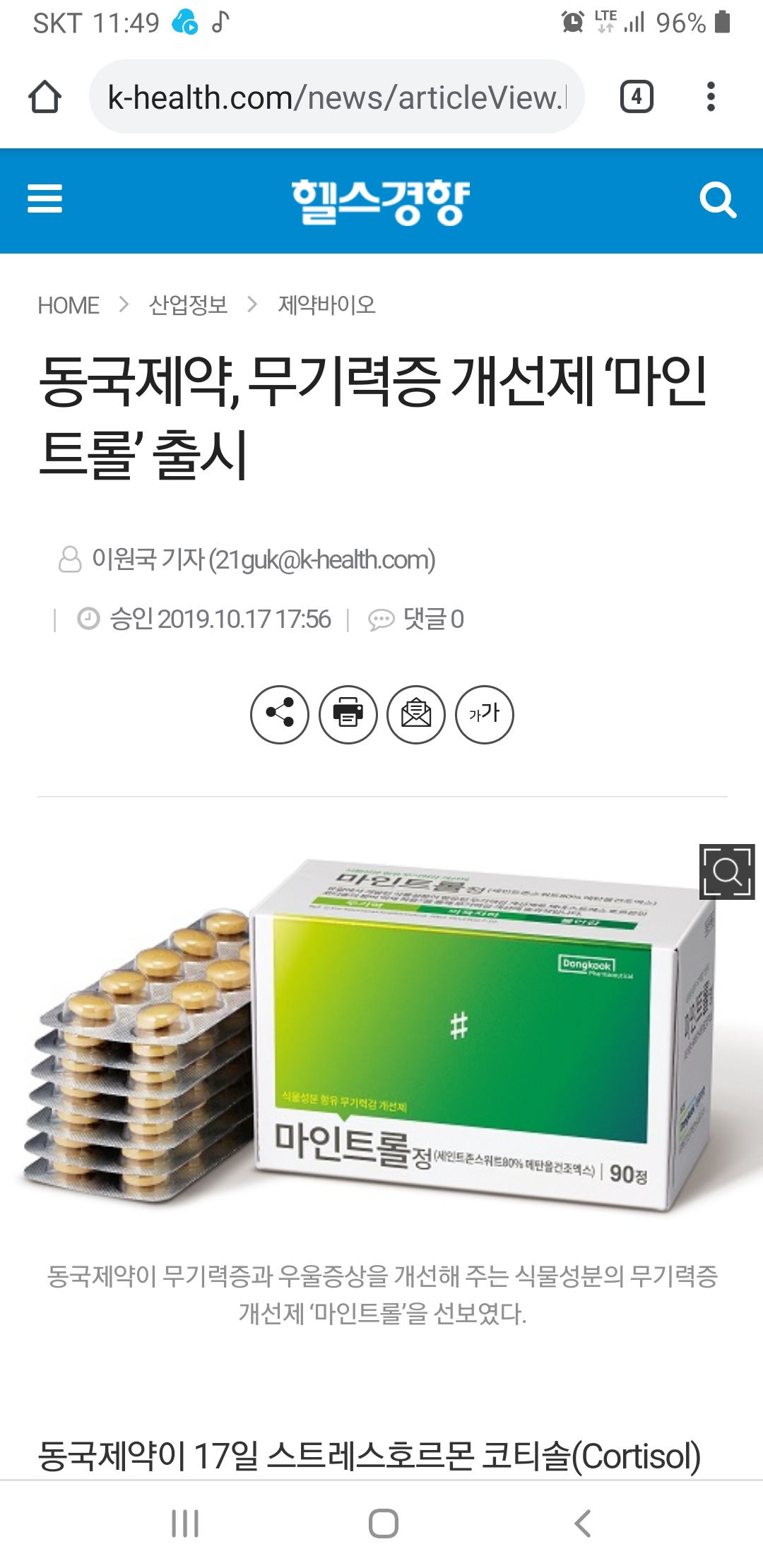763x1568 pixels.
Task: Tap the 헬스경향 site logo
Action: click(x=381, y=201)
